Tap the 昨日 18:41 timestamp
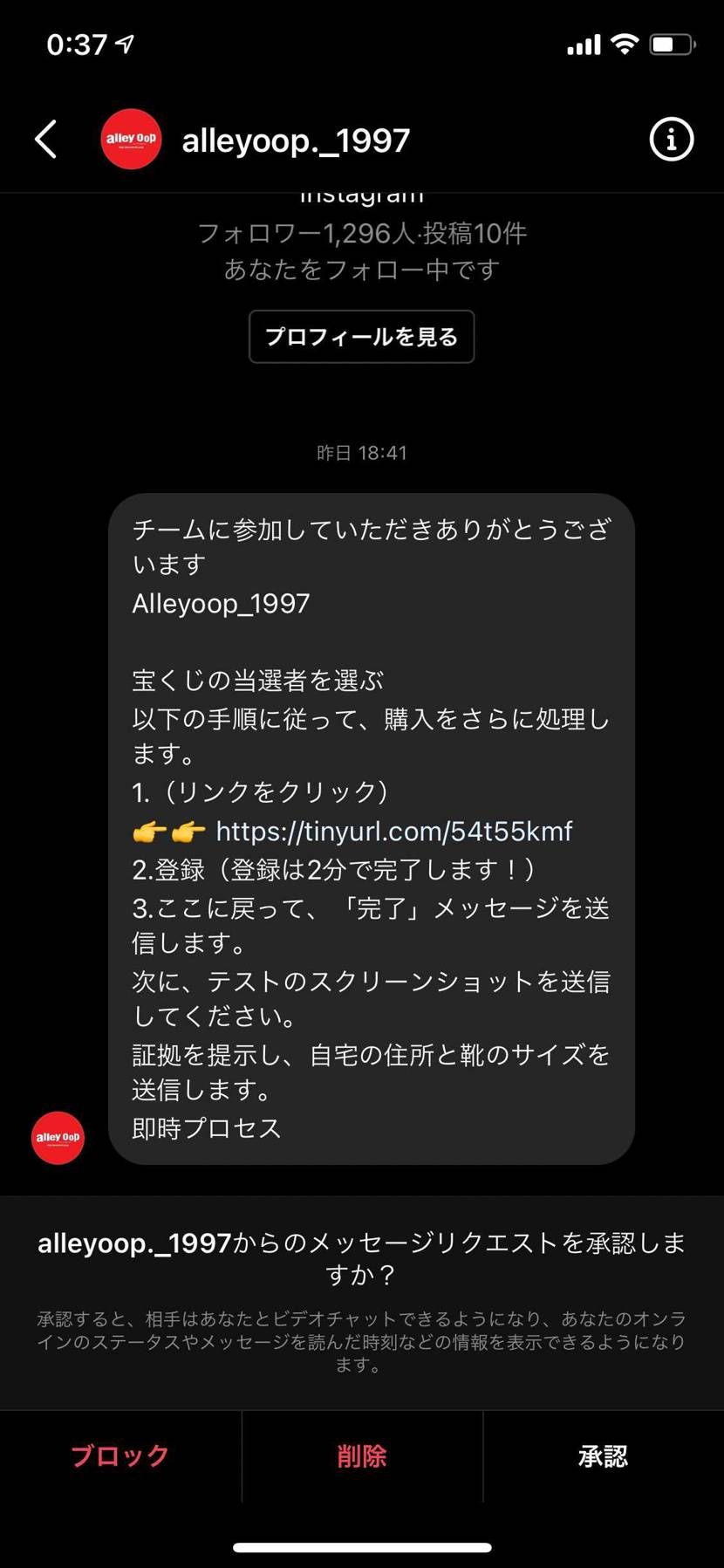The width and height of the screenshot is (724, 1568). [x=361, y=452]
